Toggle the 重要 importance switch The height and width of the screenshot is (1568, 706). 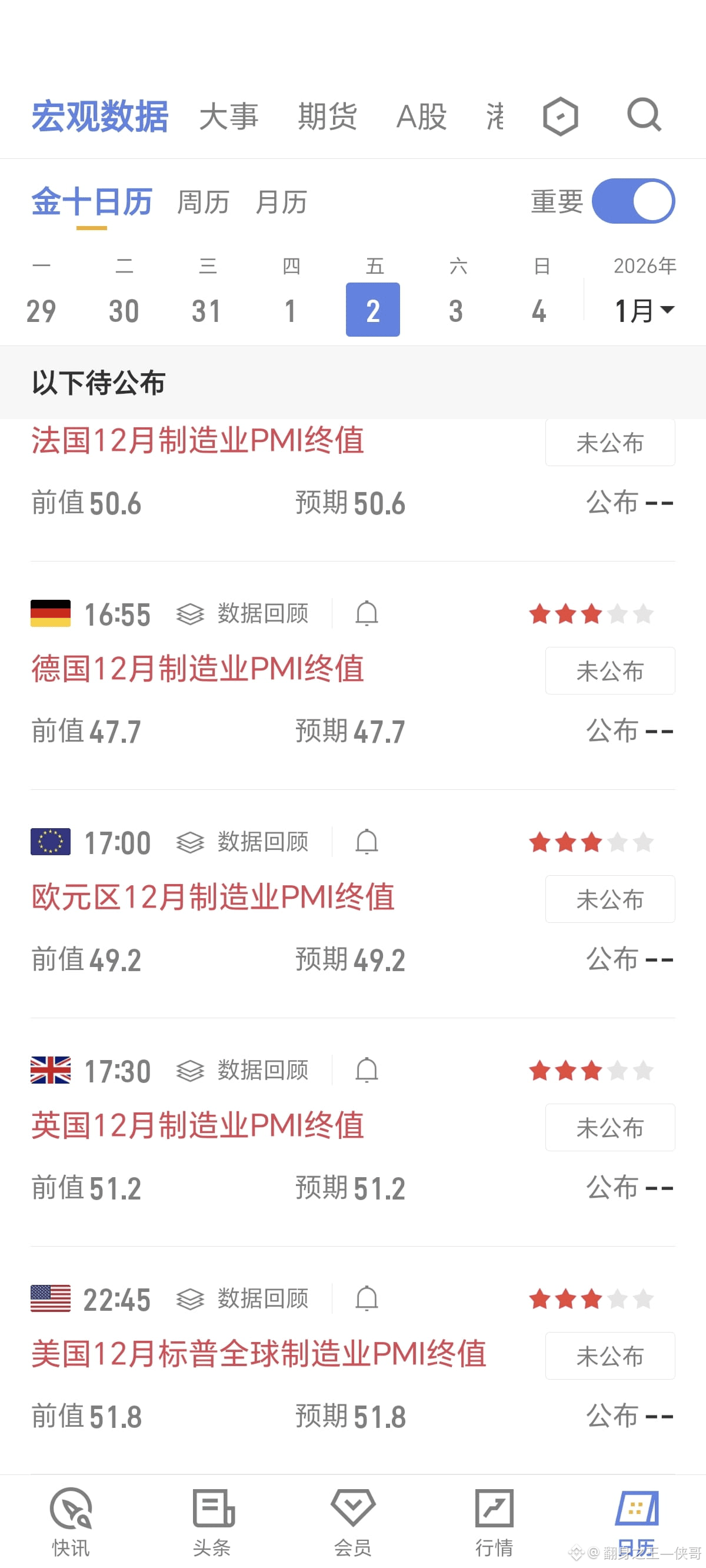point(634,201)
